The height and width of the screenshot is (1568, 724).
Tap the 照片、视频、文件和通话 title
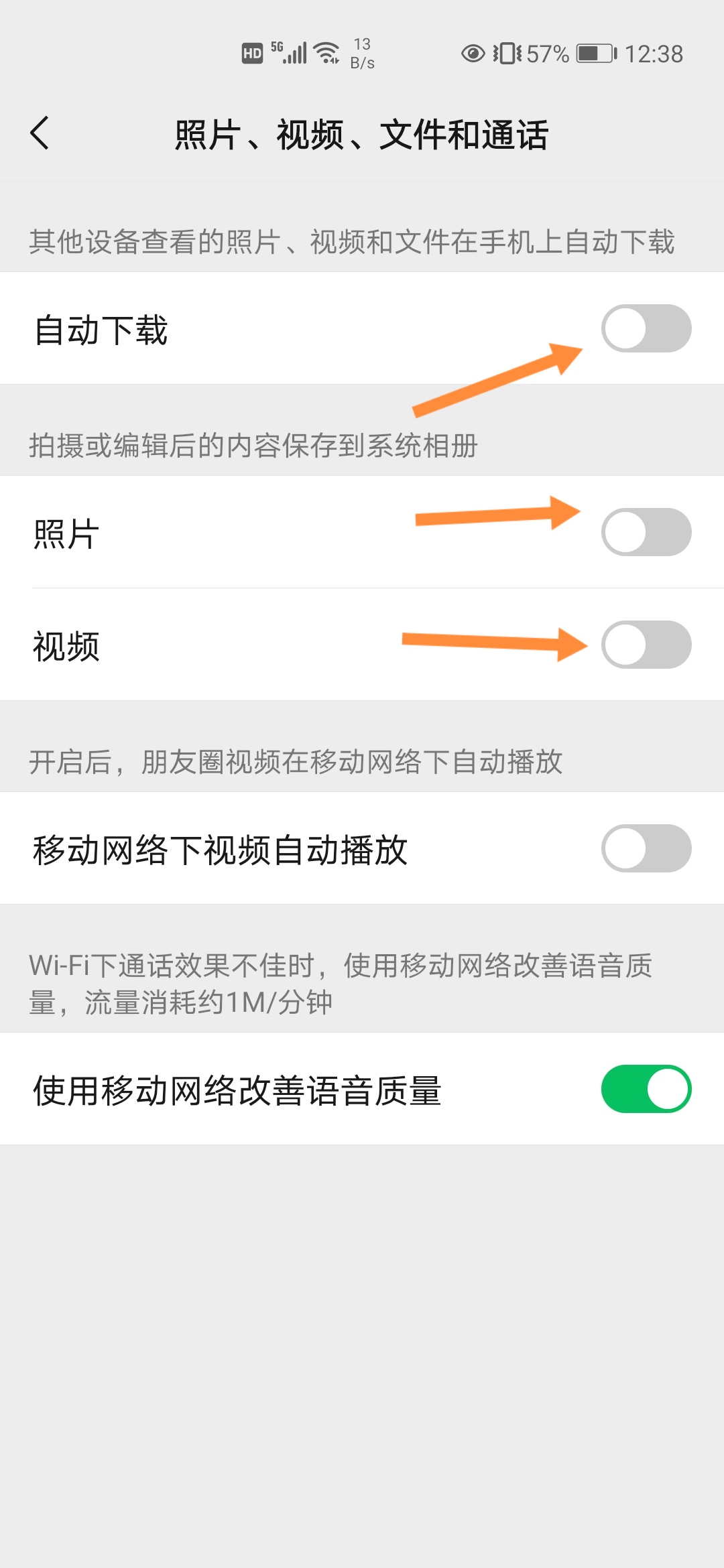[x=362, y=134]
